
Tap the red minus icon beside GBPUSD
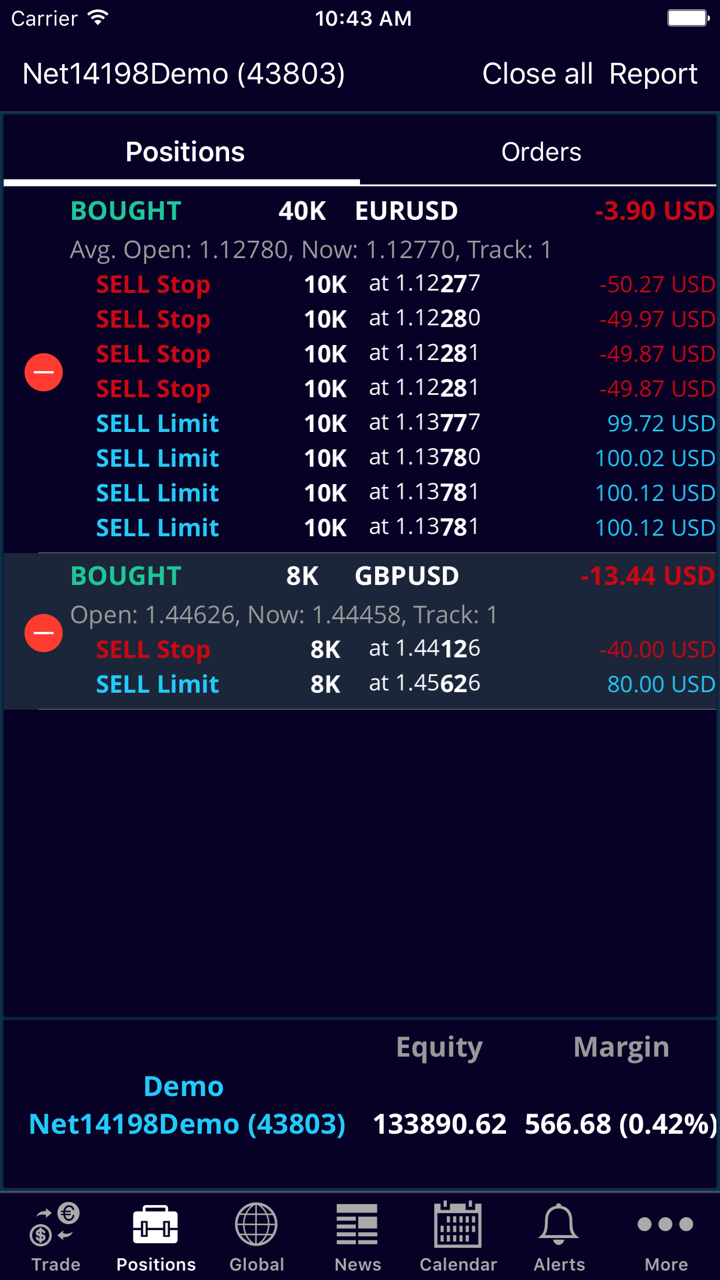(44, 633)
